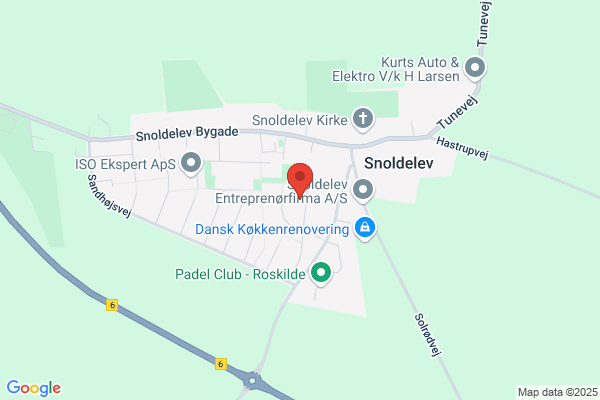Select the Kurts Auto & Elektro marker
600x400 pixels.
coord(475,68)
